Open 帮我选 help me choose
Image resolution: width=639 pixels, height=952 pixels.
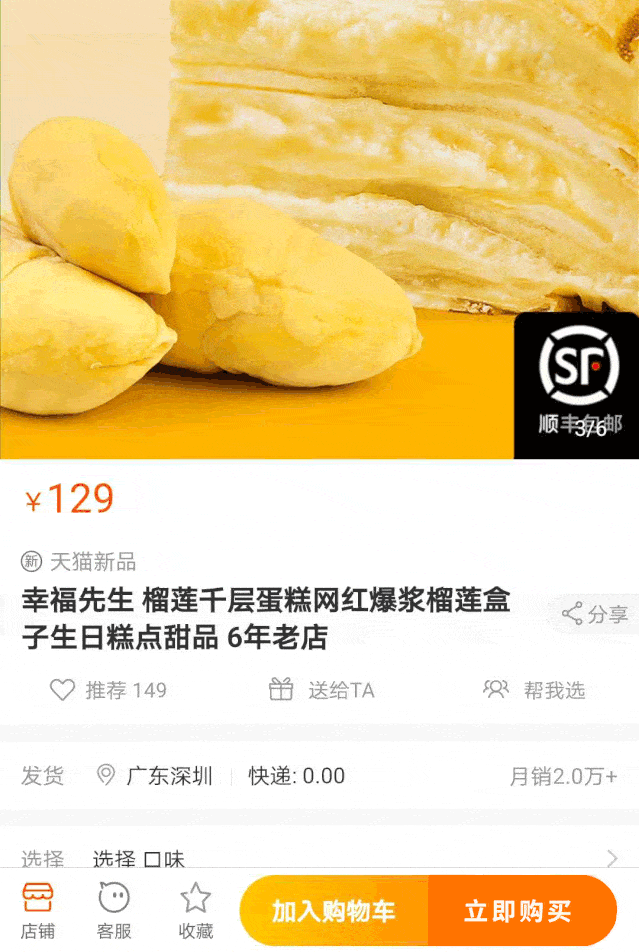coord(534,690)
